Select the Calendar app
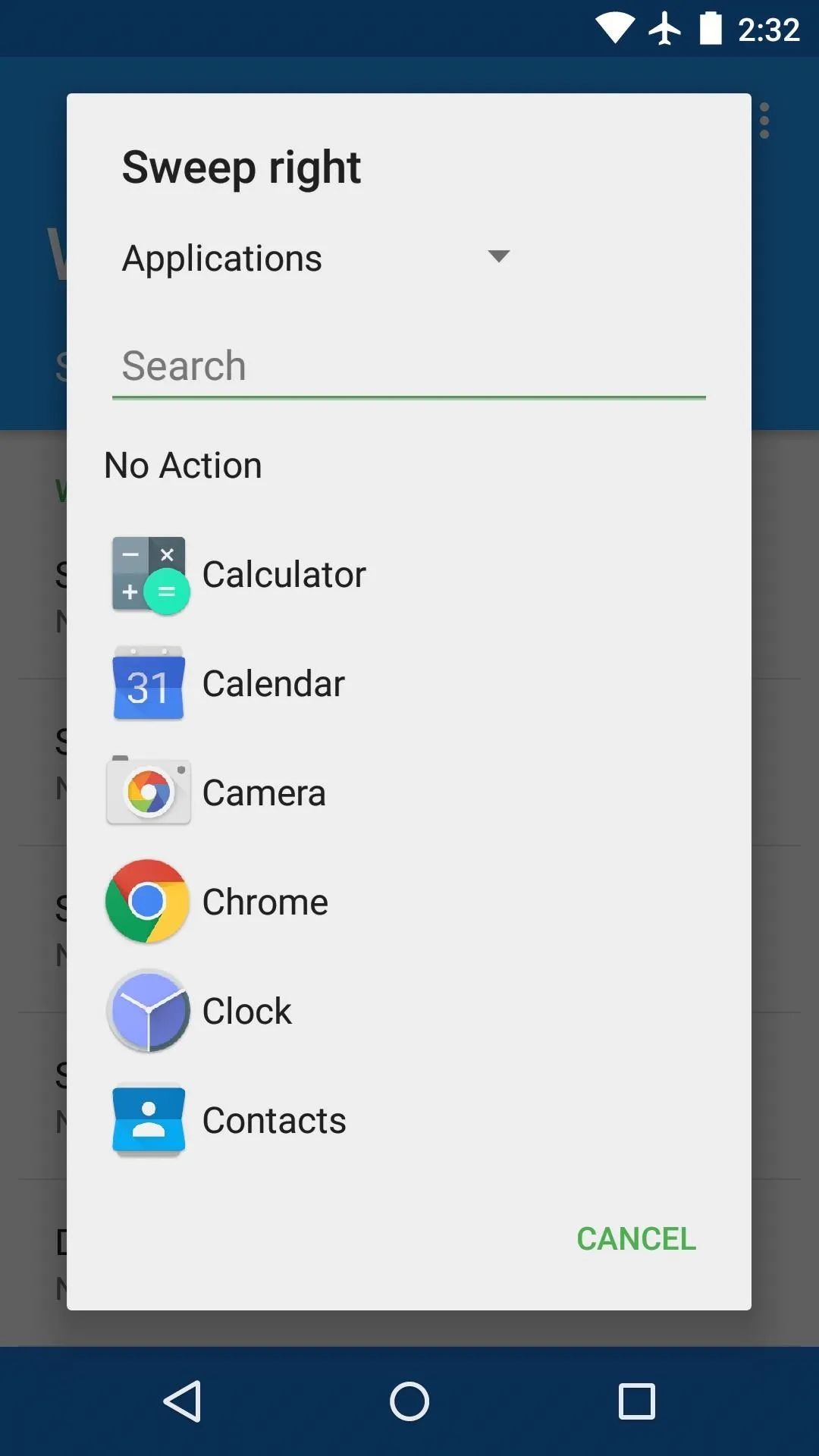819x1456 pixels. click(x=409, y=684)
